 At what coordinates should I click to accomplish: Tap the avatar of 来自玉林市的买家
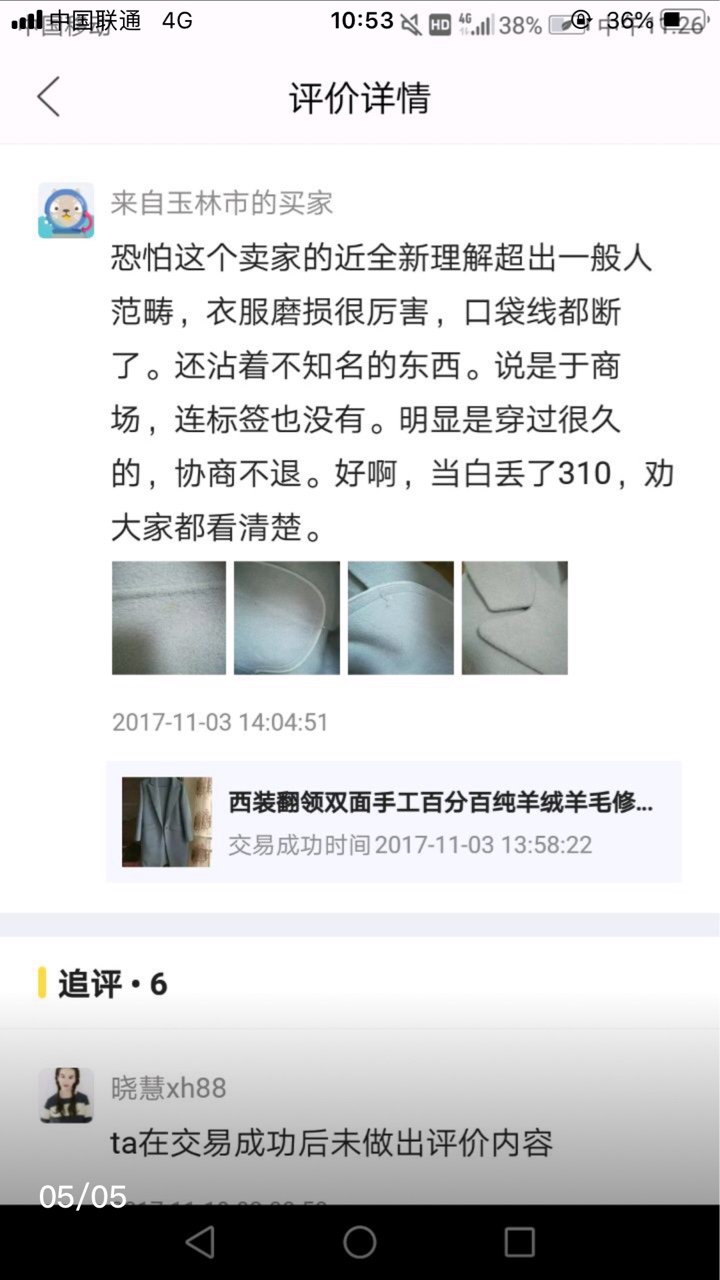click(x=66, y=210)
